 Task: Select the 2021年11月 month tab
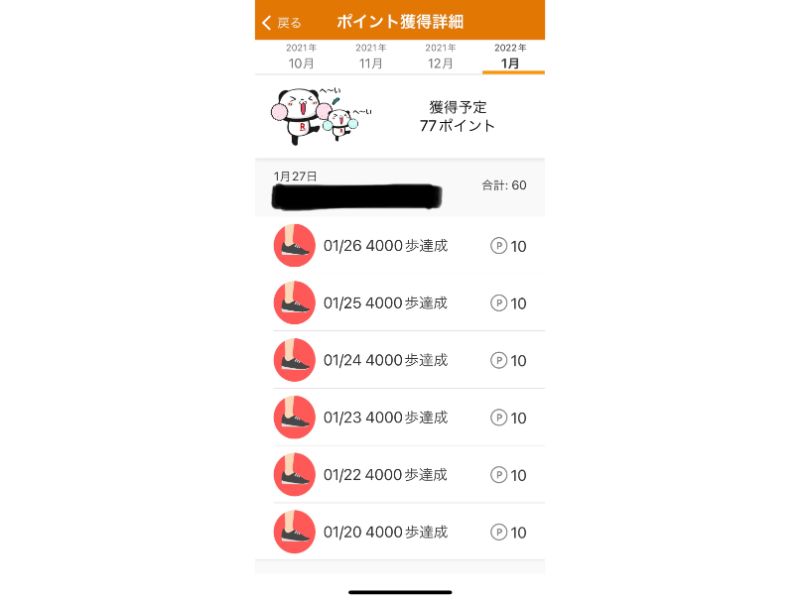(x=371, y=56)
